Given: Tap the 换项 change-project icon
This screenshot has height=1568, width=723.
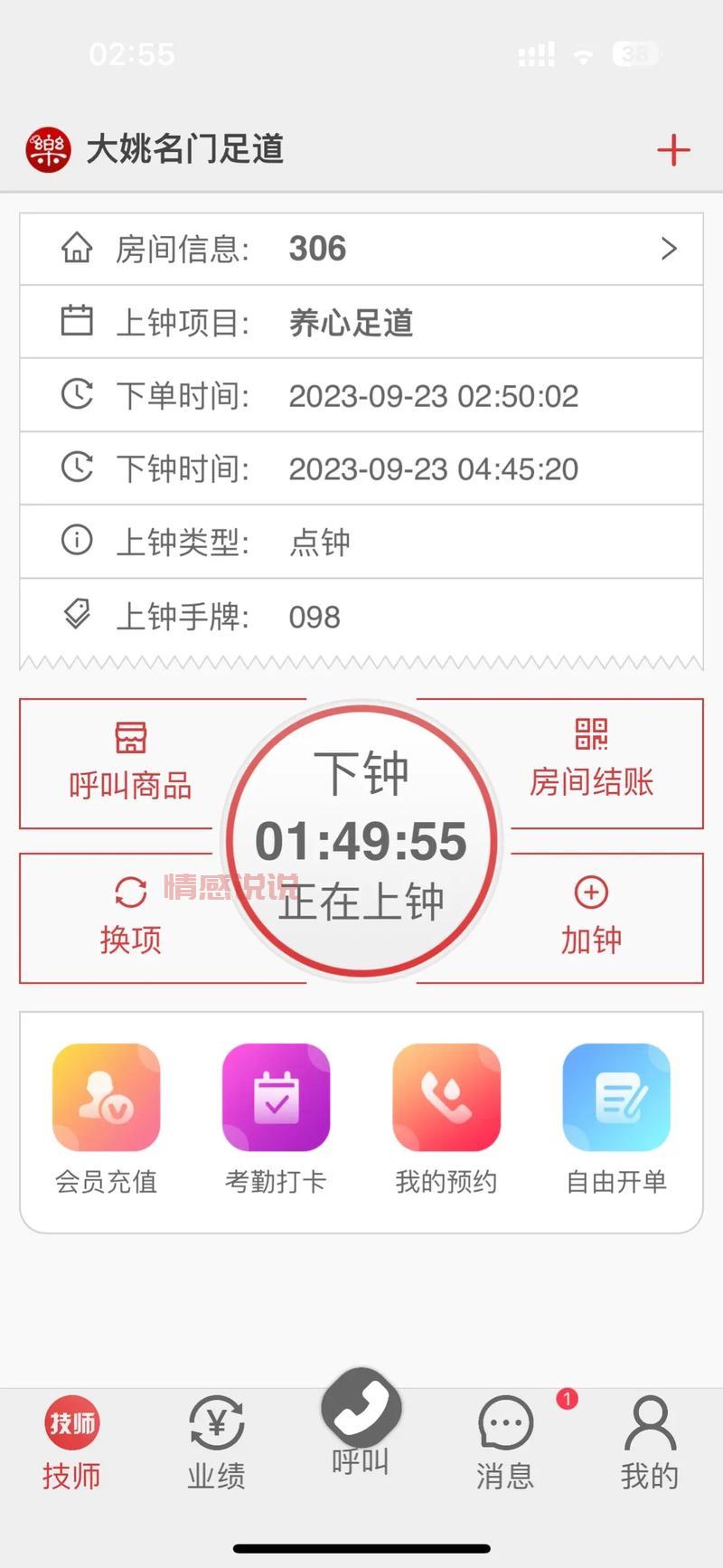Looking at the screenshot, I should tap(132, 916).
